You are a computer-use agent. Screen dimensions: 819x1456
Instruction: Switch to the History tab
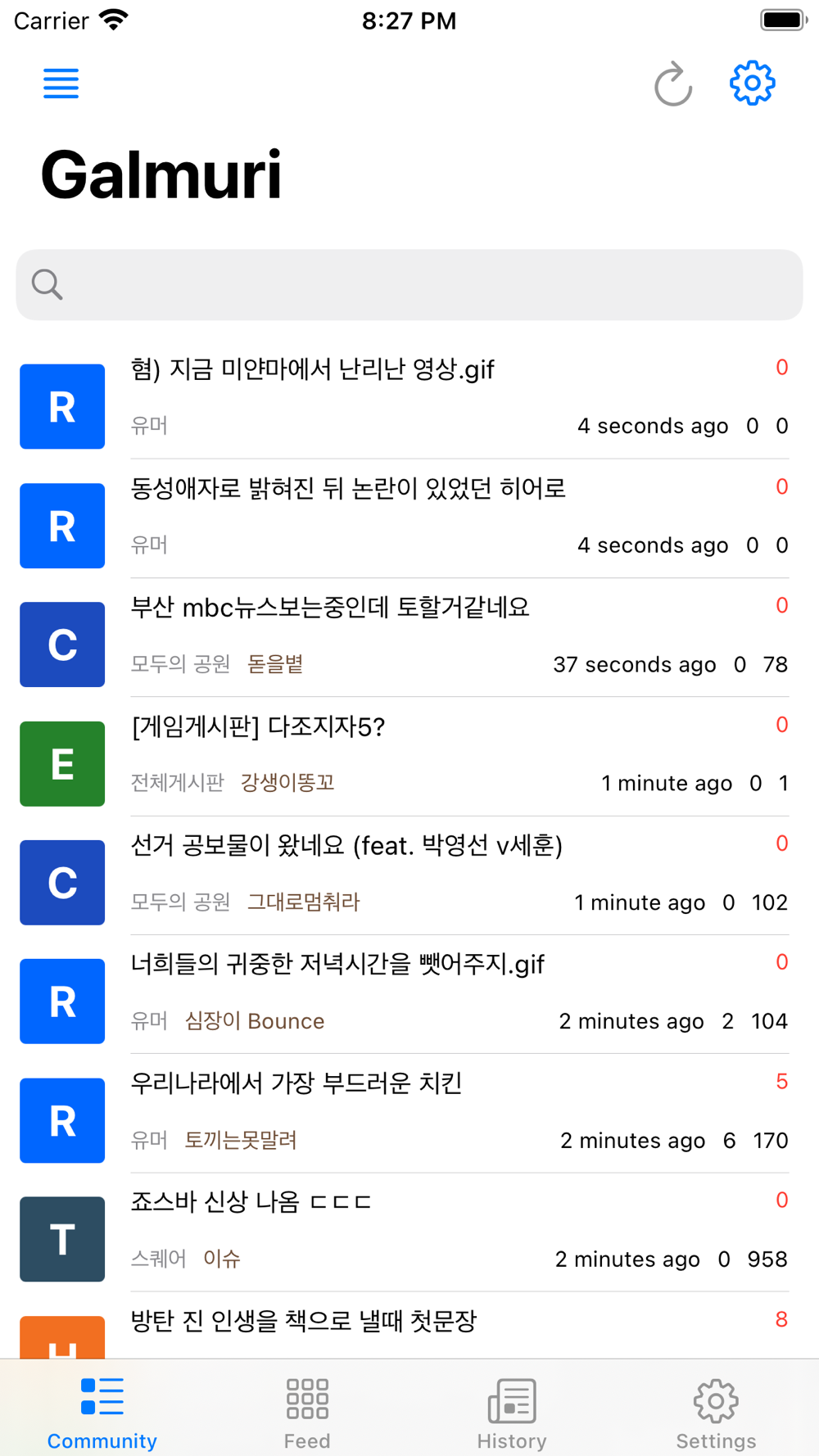pos(512,1413)
